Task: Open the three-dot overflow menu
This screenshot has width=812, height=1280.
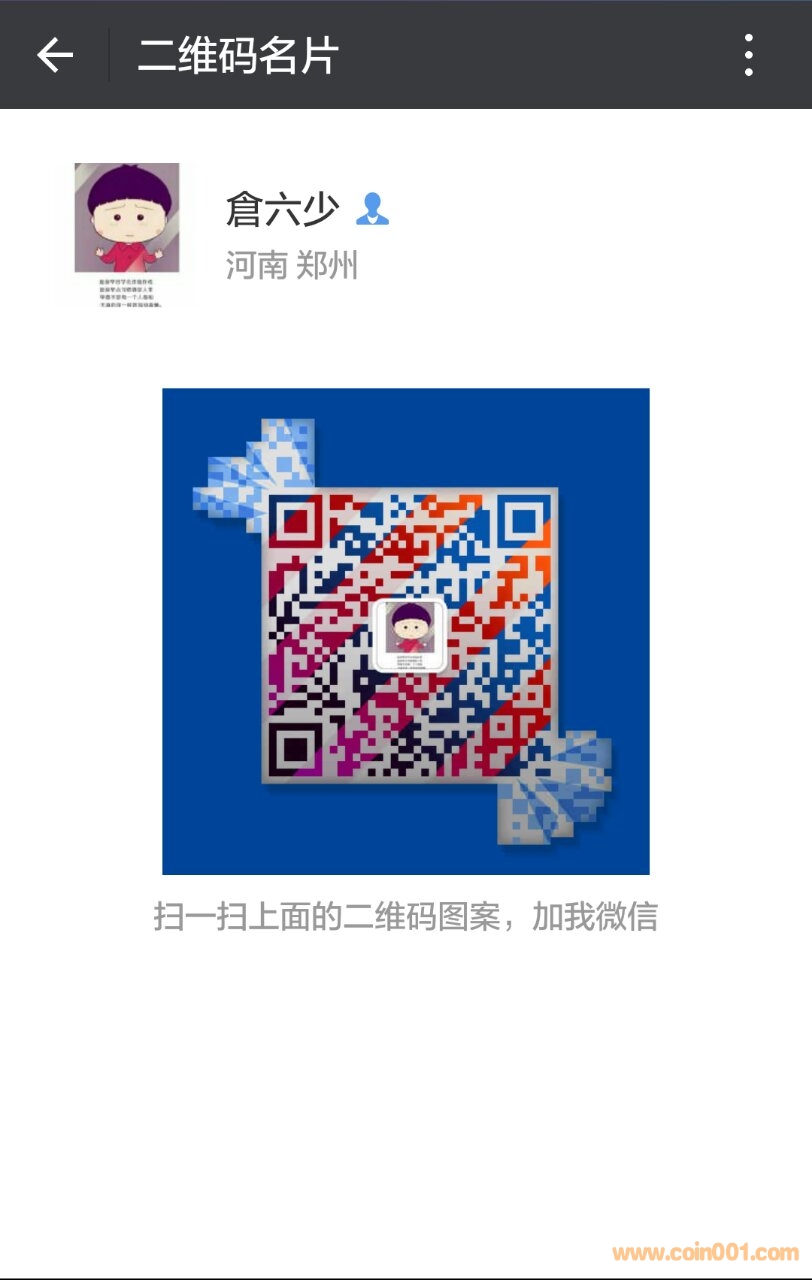Action: [748, 55]
